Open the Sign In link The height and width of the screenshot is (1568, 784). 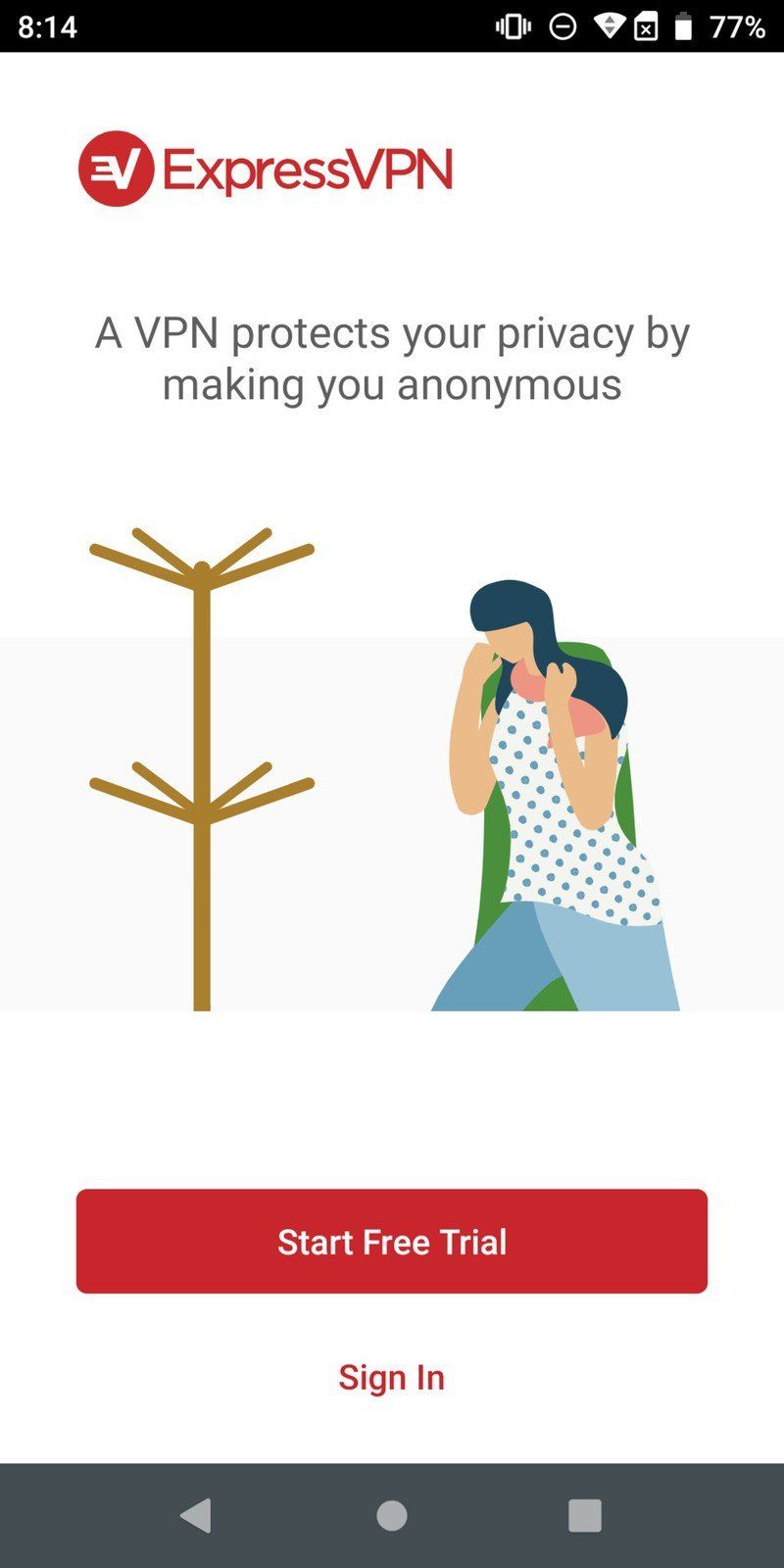[x=392, y=1377]
